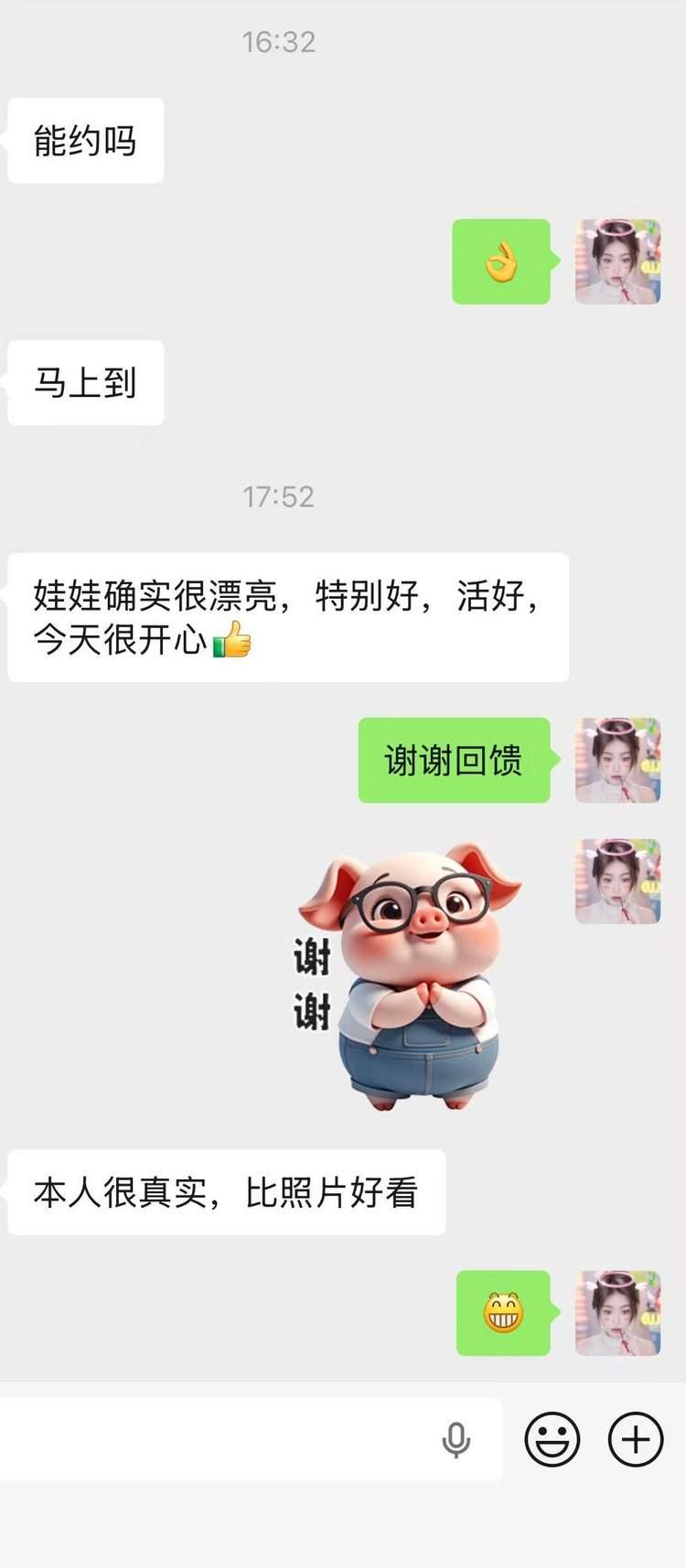686x1568 pixels.
Task: Open the plus attachment menu
Action: pyautogui.click(x=636, y=1439)
